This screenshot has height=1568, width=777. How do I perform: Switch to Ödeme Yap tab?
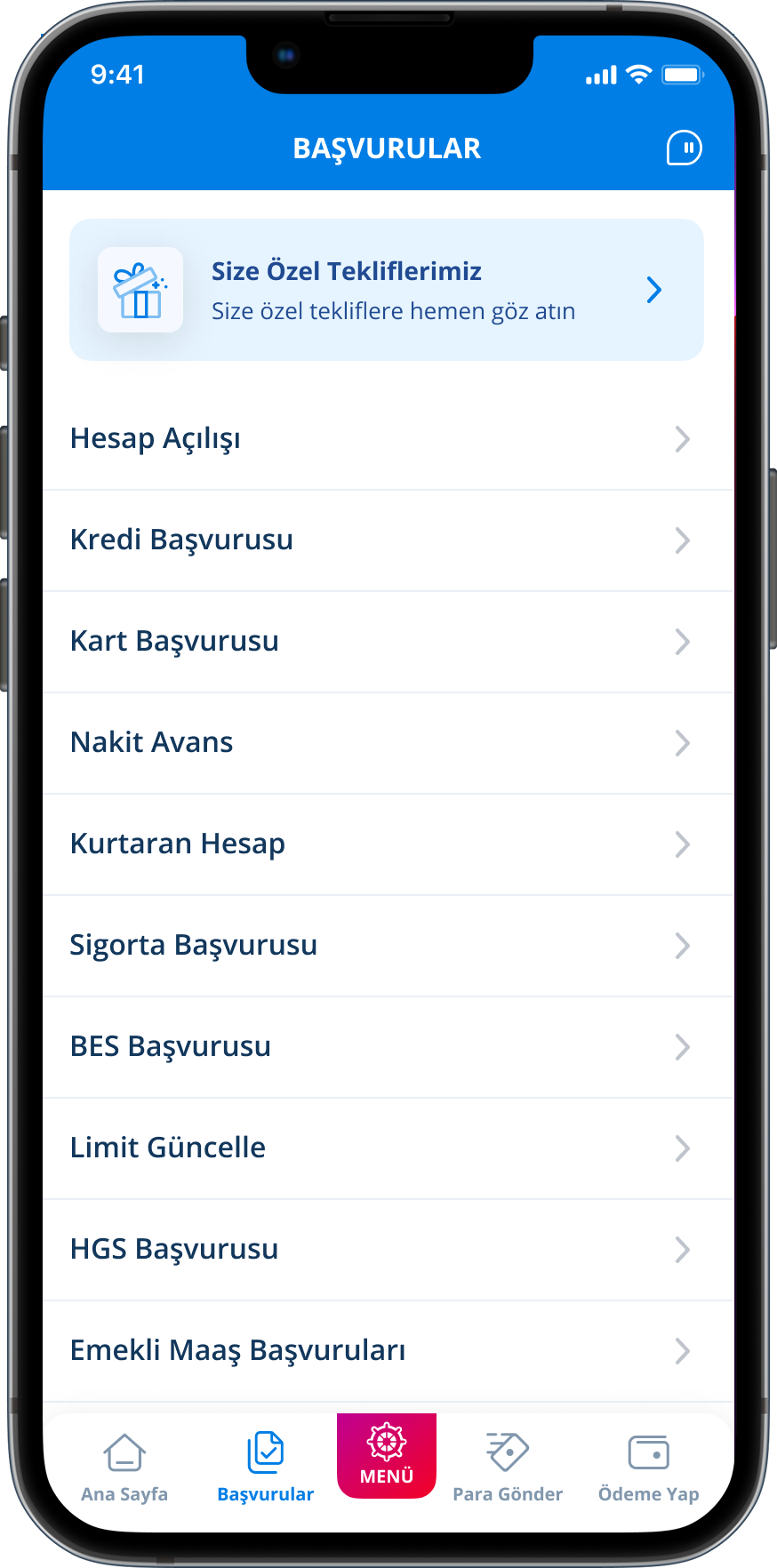648,1468
